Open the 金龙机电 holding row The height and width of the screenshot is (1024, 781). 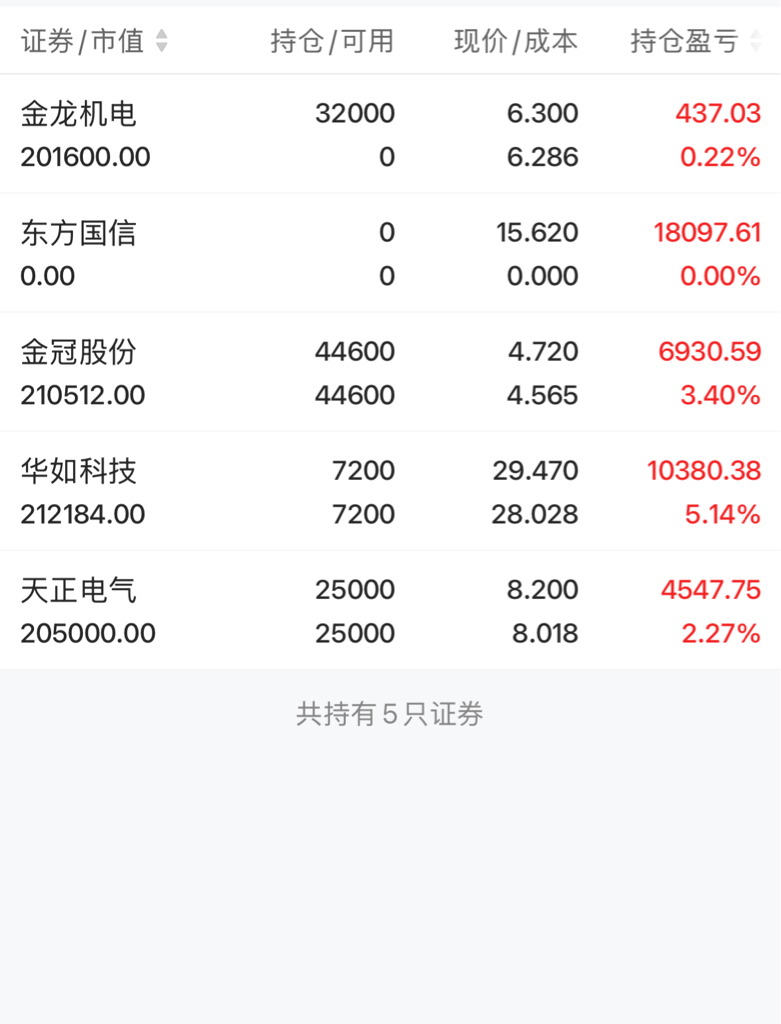[390, 134]
